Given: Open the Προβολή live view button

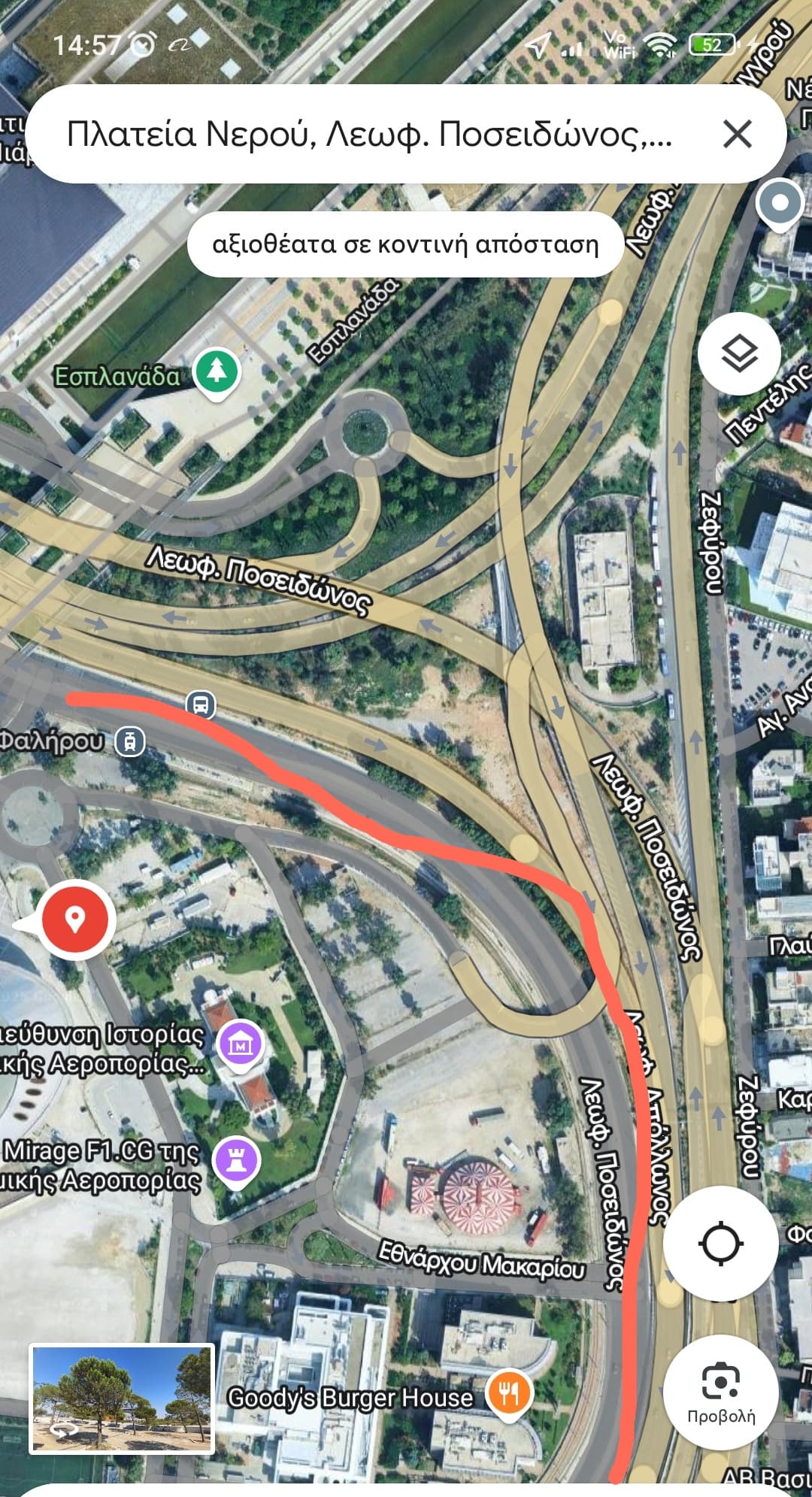Looking at the screenshot, I should [720, 1392].
